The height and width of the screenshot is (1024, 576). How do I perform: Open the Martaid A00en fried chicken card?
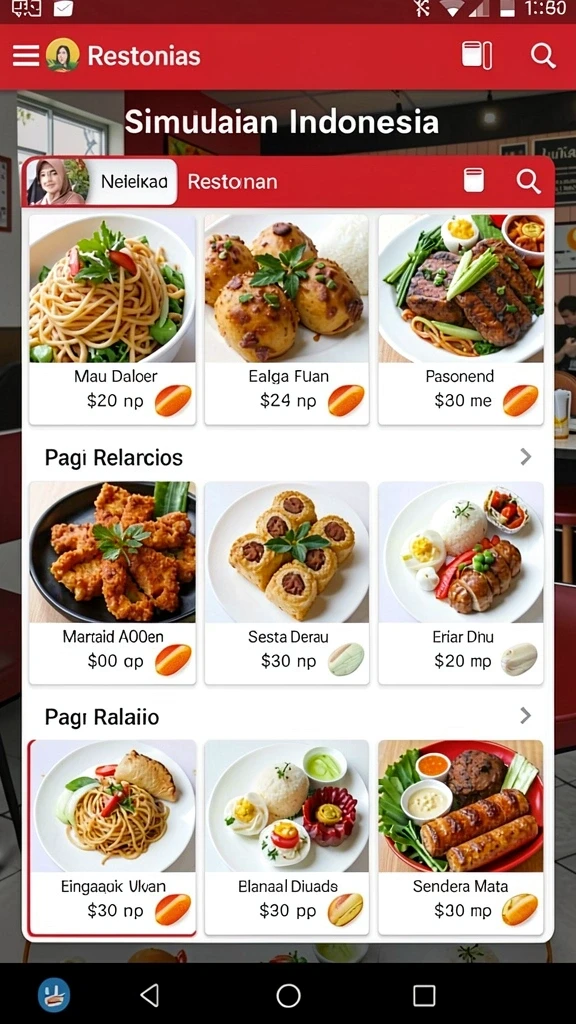[x=112, y=583]
